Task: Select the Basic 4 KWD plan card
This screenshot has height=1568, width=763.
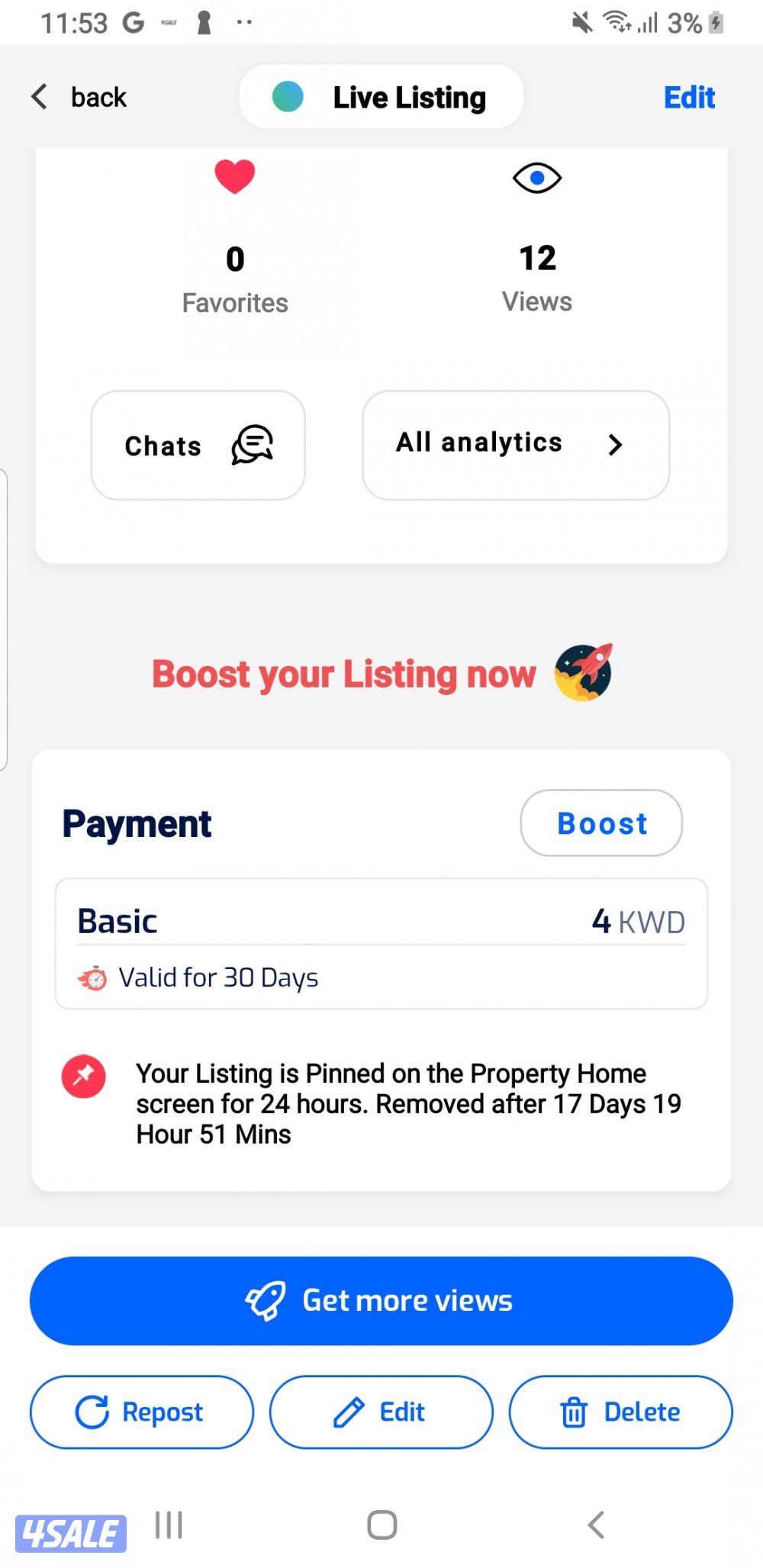Action: point(381,944)
